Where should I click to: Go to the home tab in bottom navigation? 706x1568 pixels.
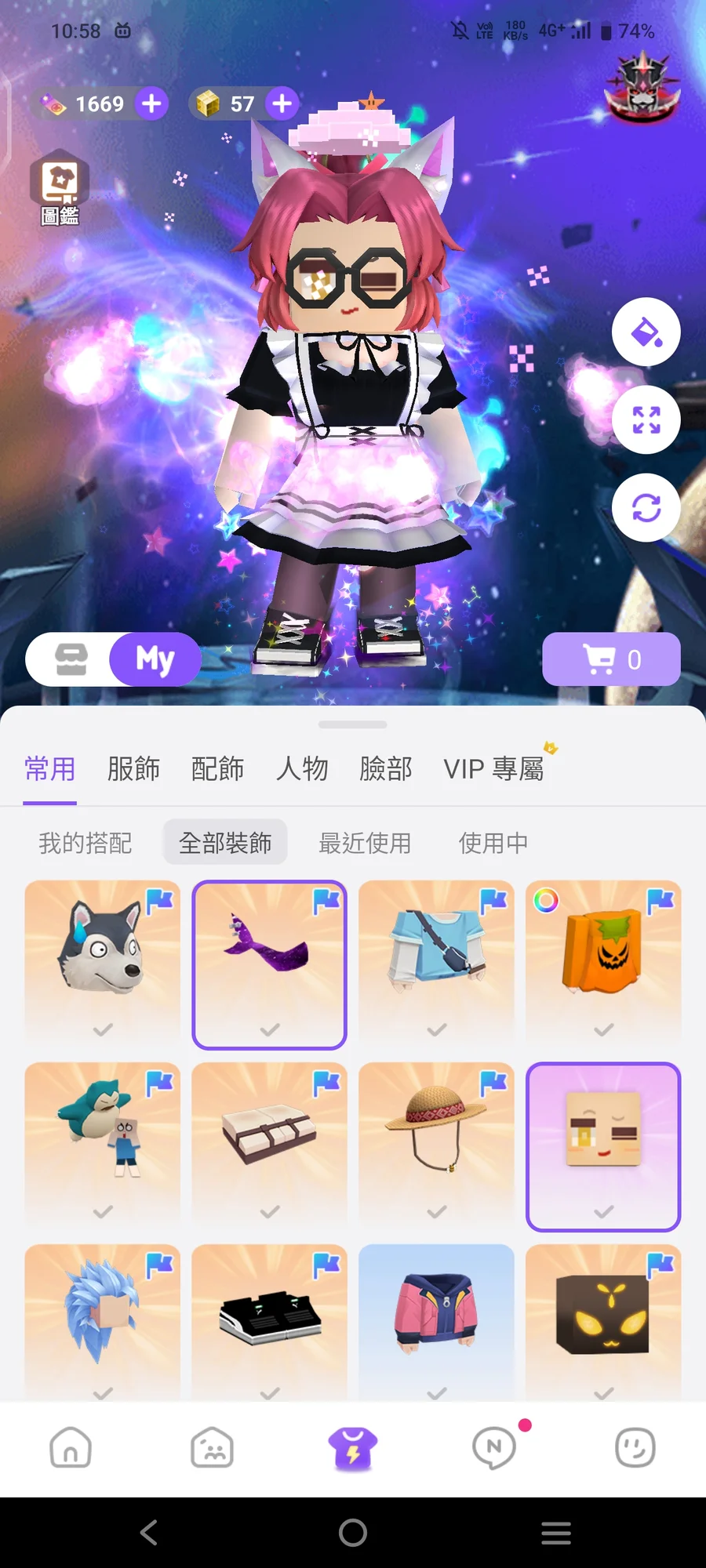pyautogui.click(x=71, y=1447)
